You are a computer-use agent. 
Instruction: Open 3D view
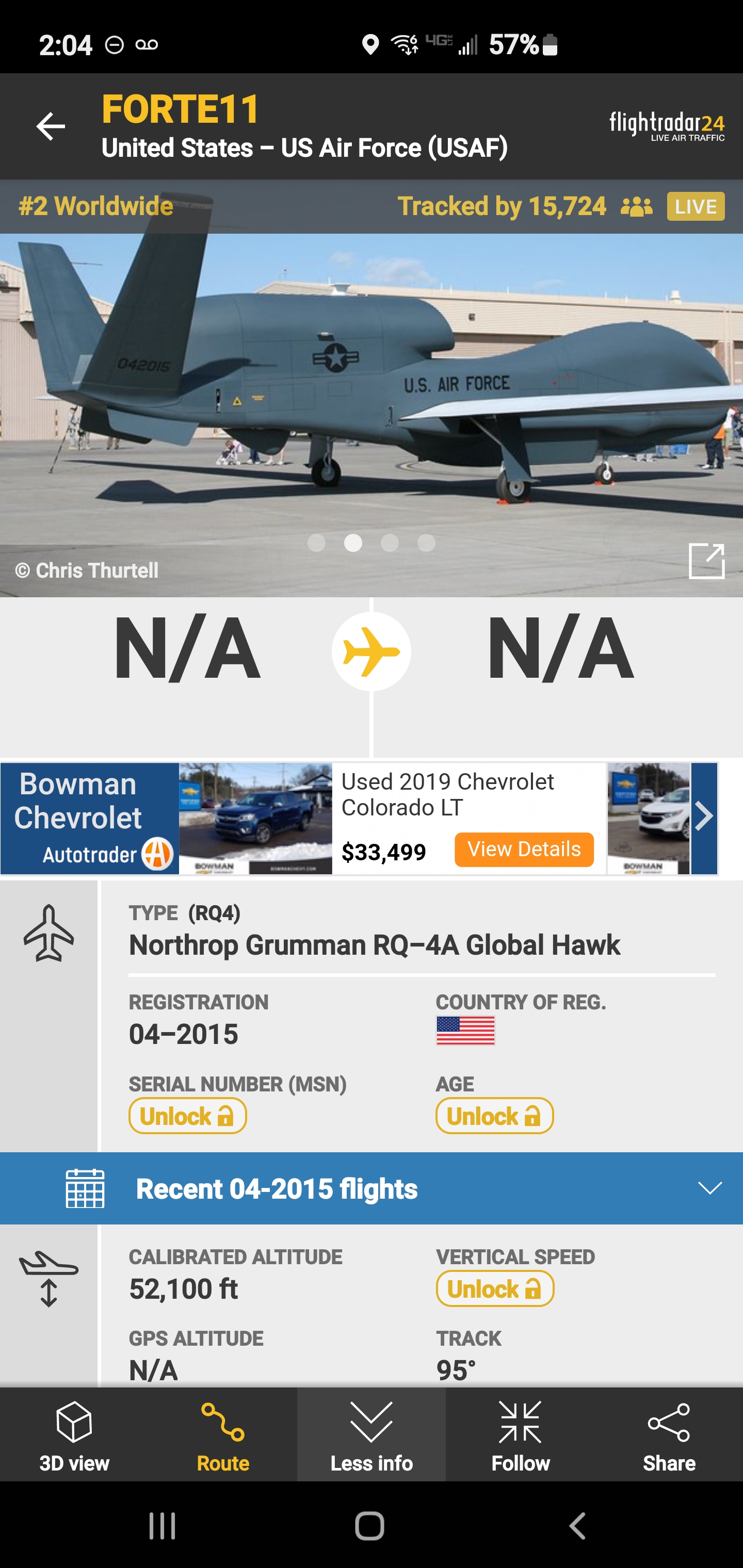pos(74,1435)
